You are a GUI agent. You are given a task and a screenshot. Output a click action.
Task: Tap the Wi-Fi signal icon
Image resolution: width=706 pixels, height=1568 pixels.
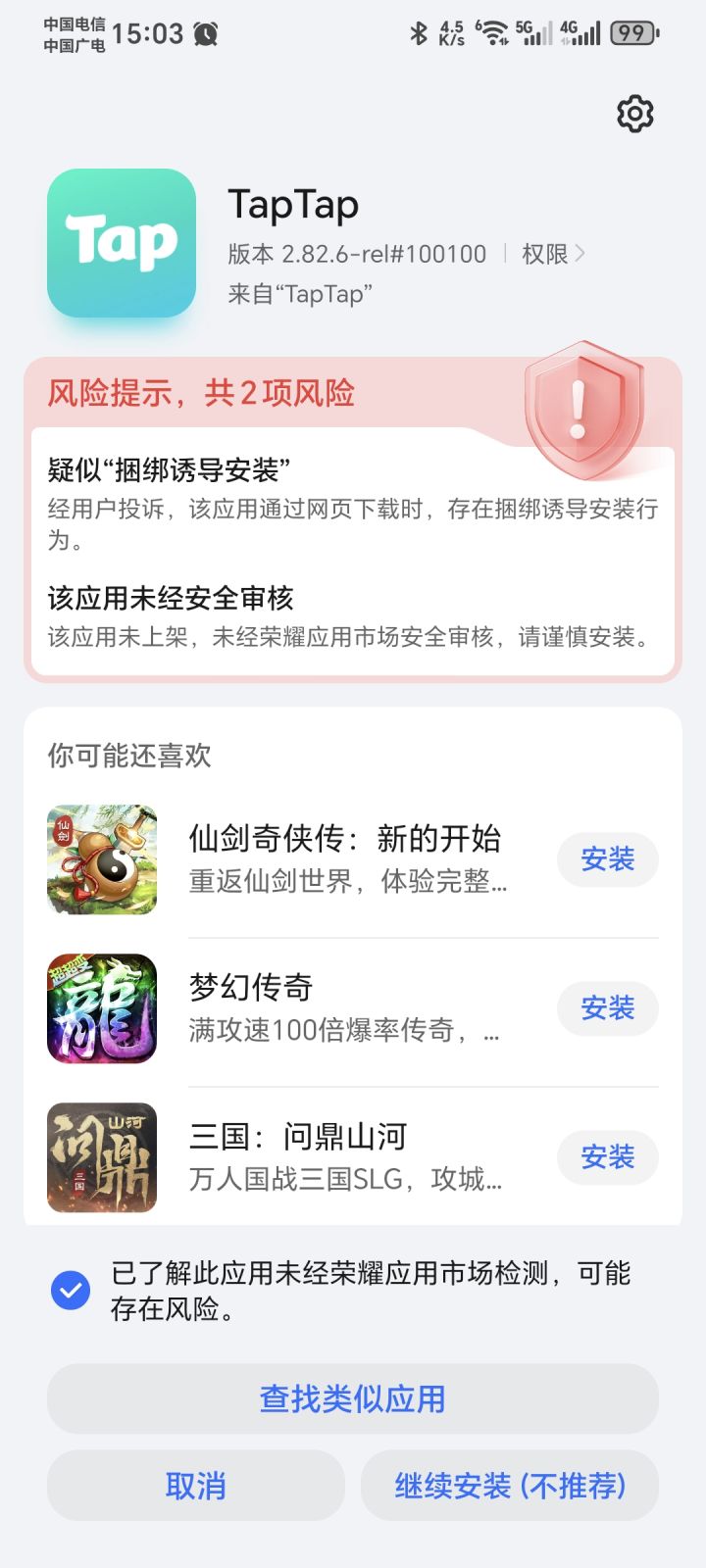click(x=492, y=32)
